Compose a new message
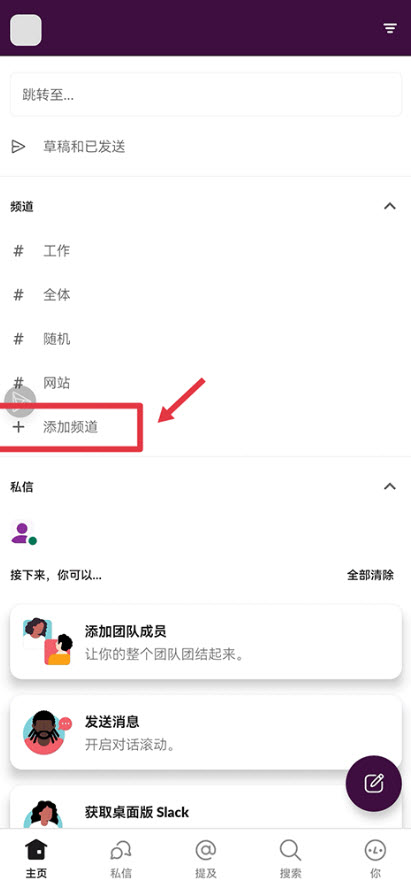 [x=374, y=784]
